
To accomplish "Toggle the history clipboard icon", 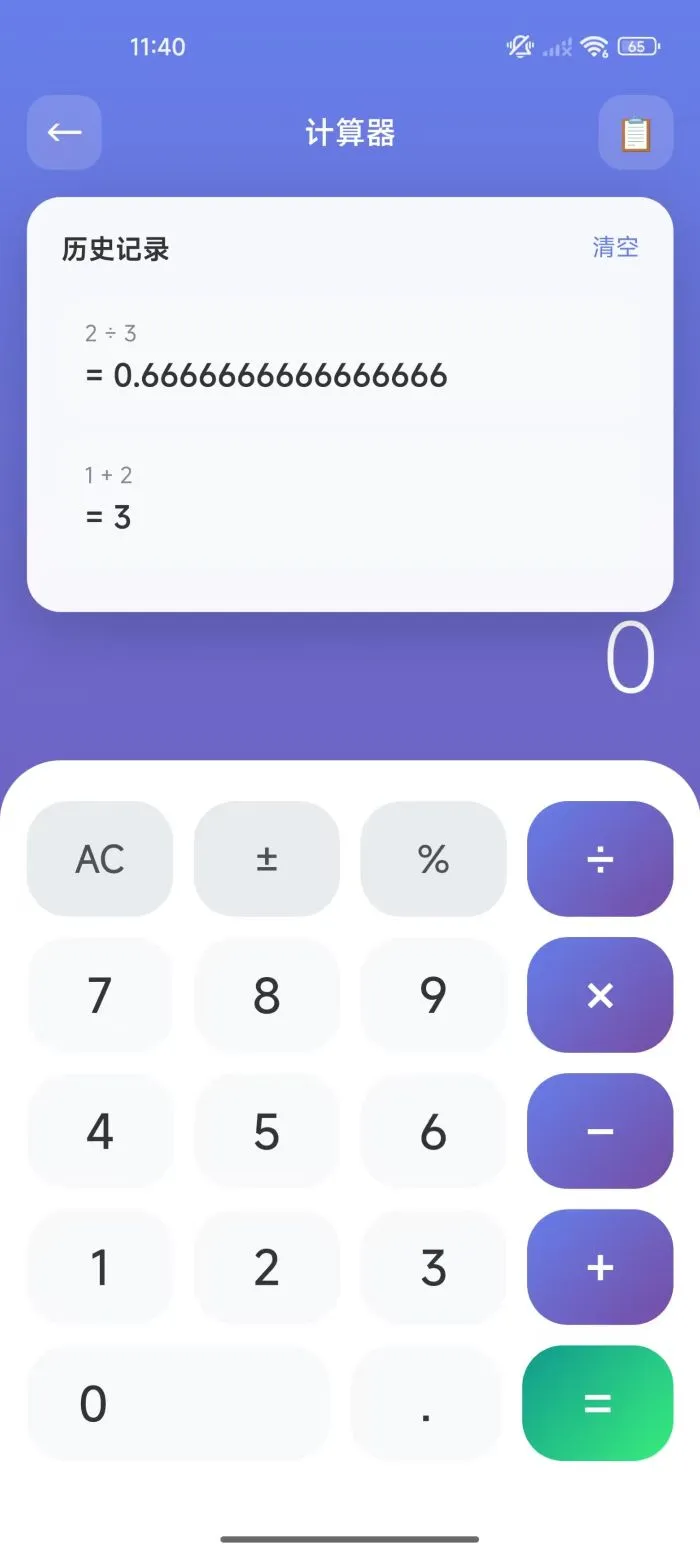I will pyautogui.click(x=635, y=132).
